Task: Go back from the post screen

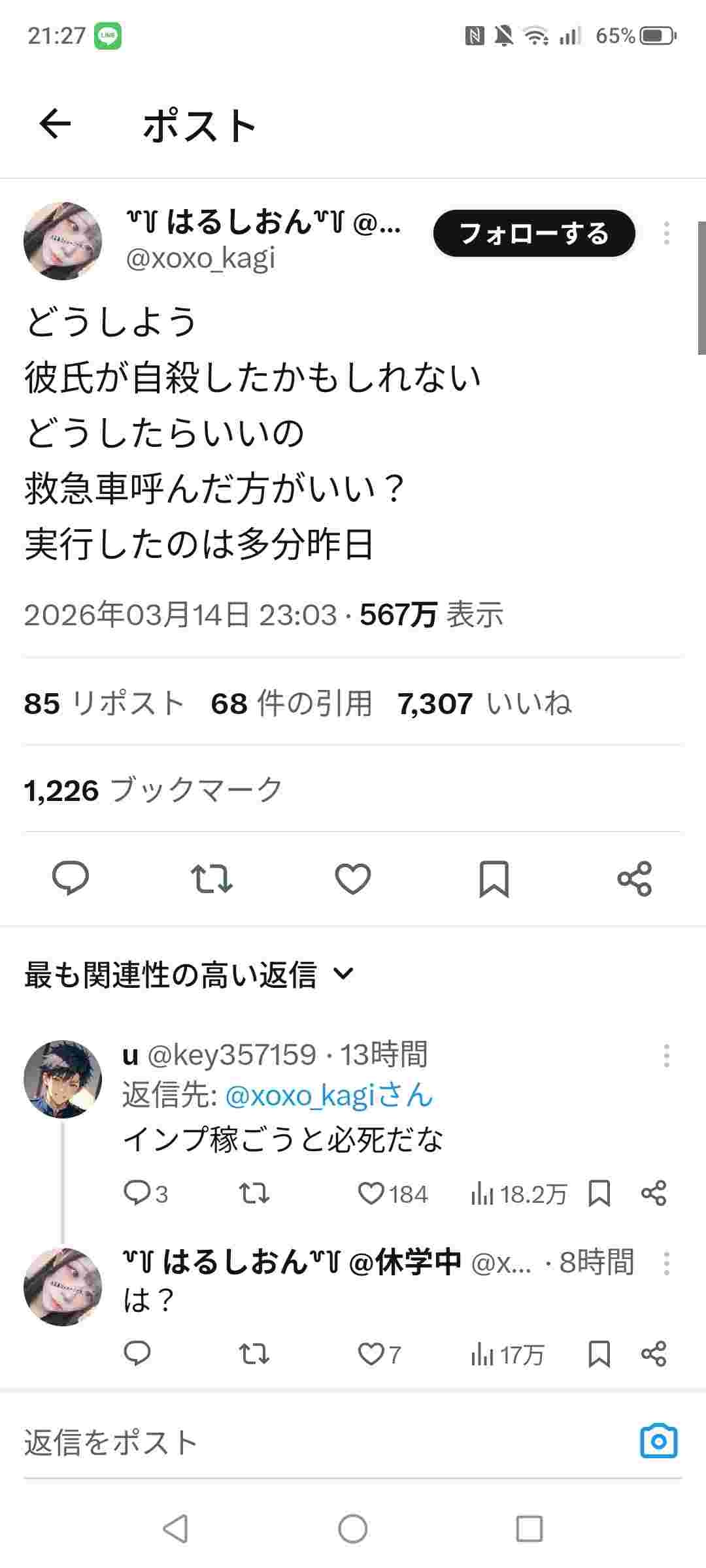Action: (x=55, y=124)
